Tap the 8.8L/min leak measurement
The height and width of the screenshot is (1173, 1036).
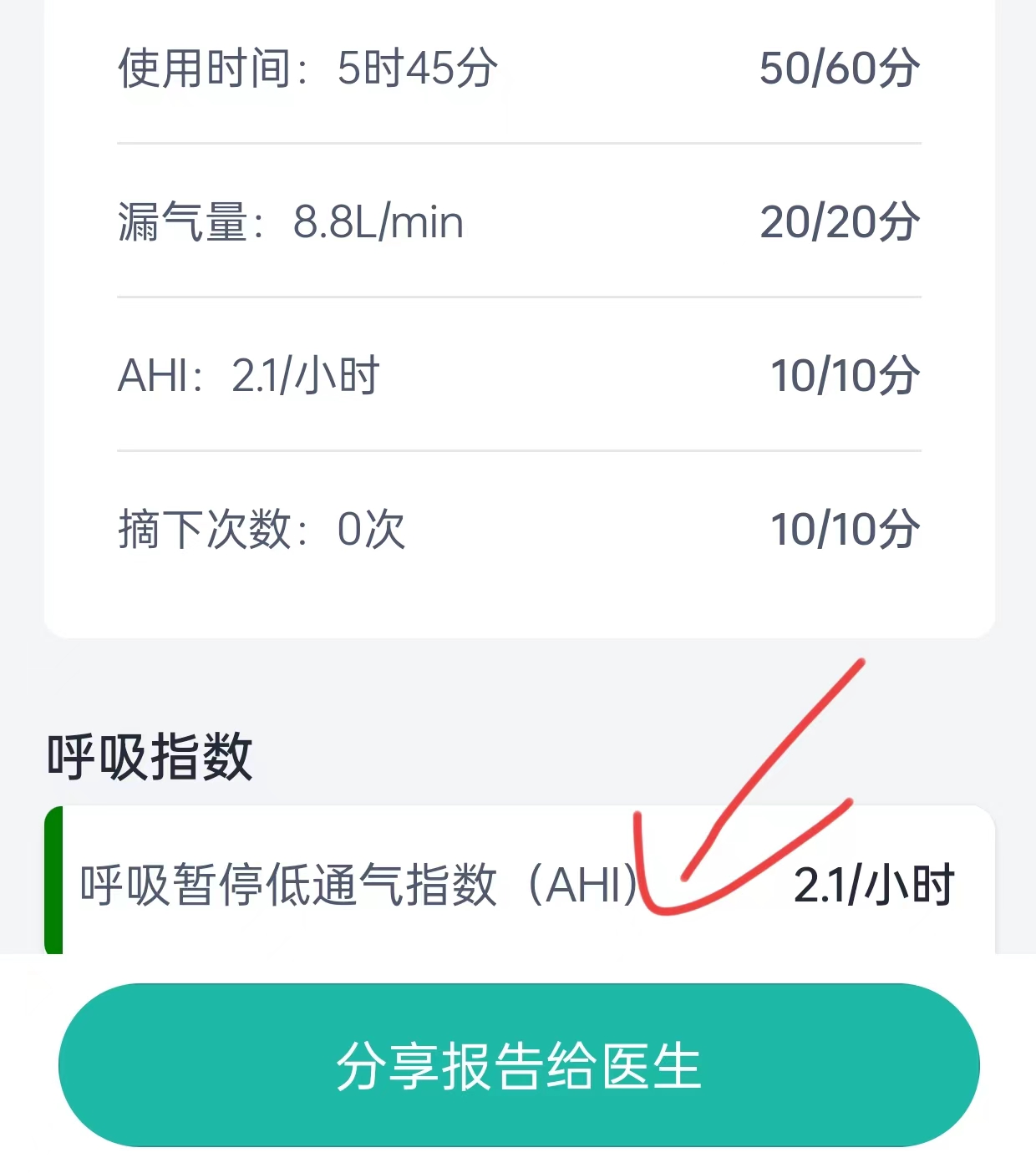point(378,220)
